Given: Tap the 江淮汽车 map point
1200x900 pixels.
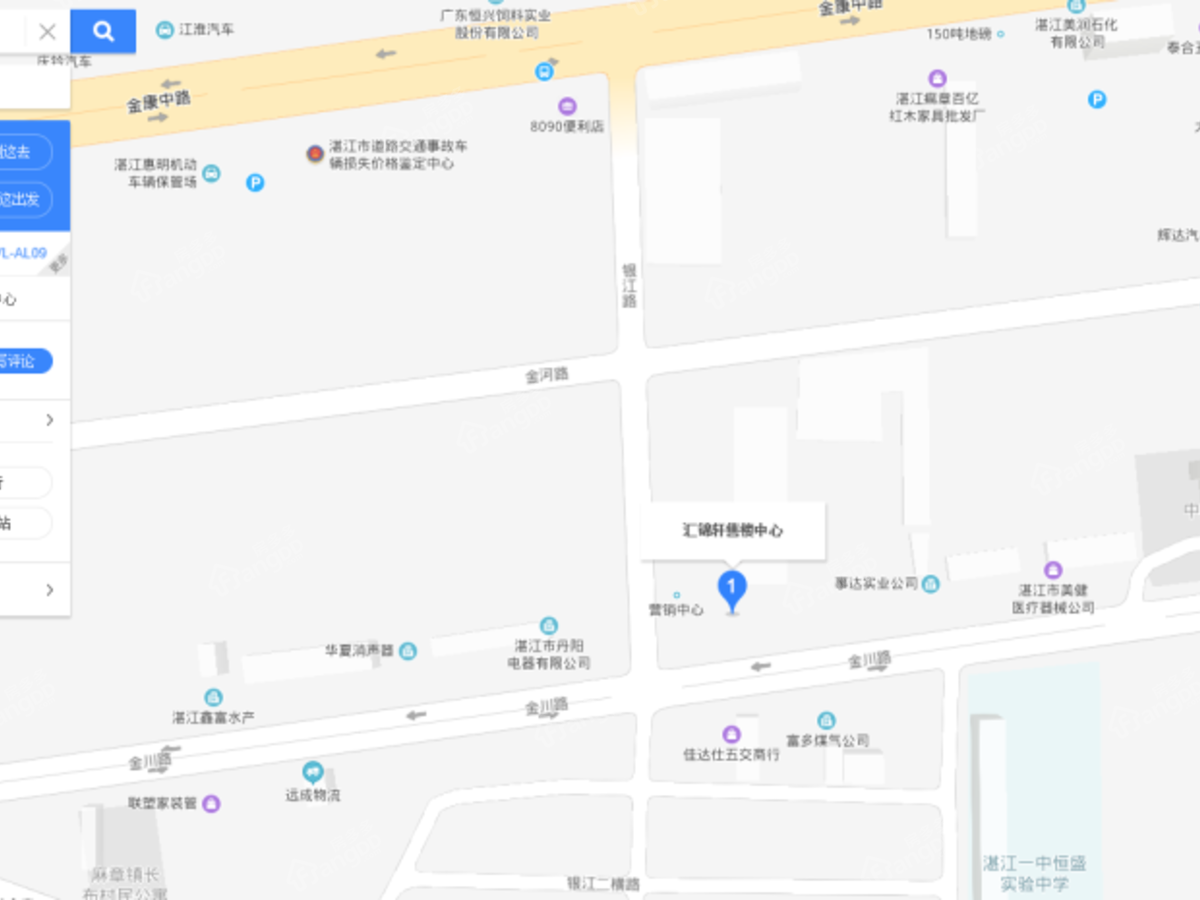Looking at the screenshot, I should point(165,30).
